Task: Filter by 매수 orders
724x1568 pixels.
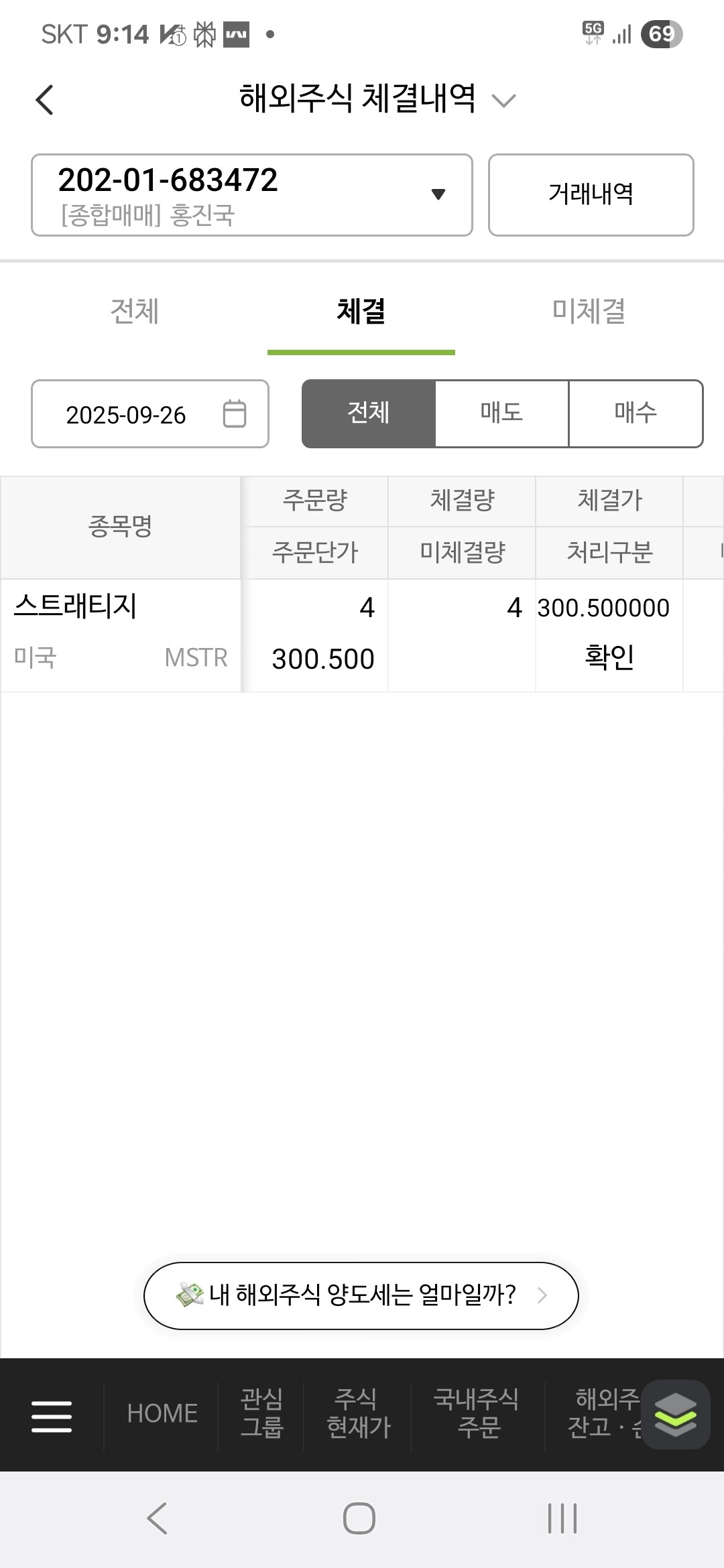Action: pos(636,413)
